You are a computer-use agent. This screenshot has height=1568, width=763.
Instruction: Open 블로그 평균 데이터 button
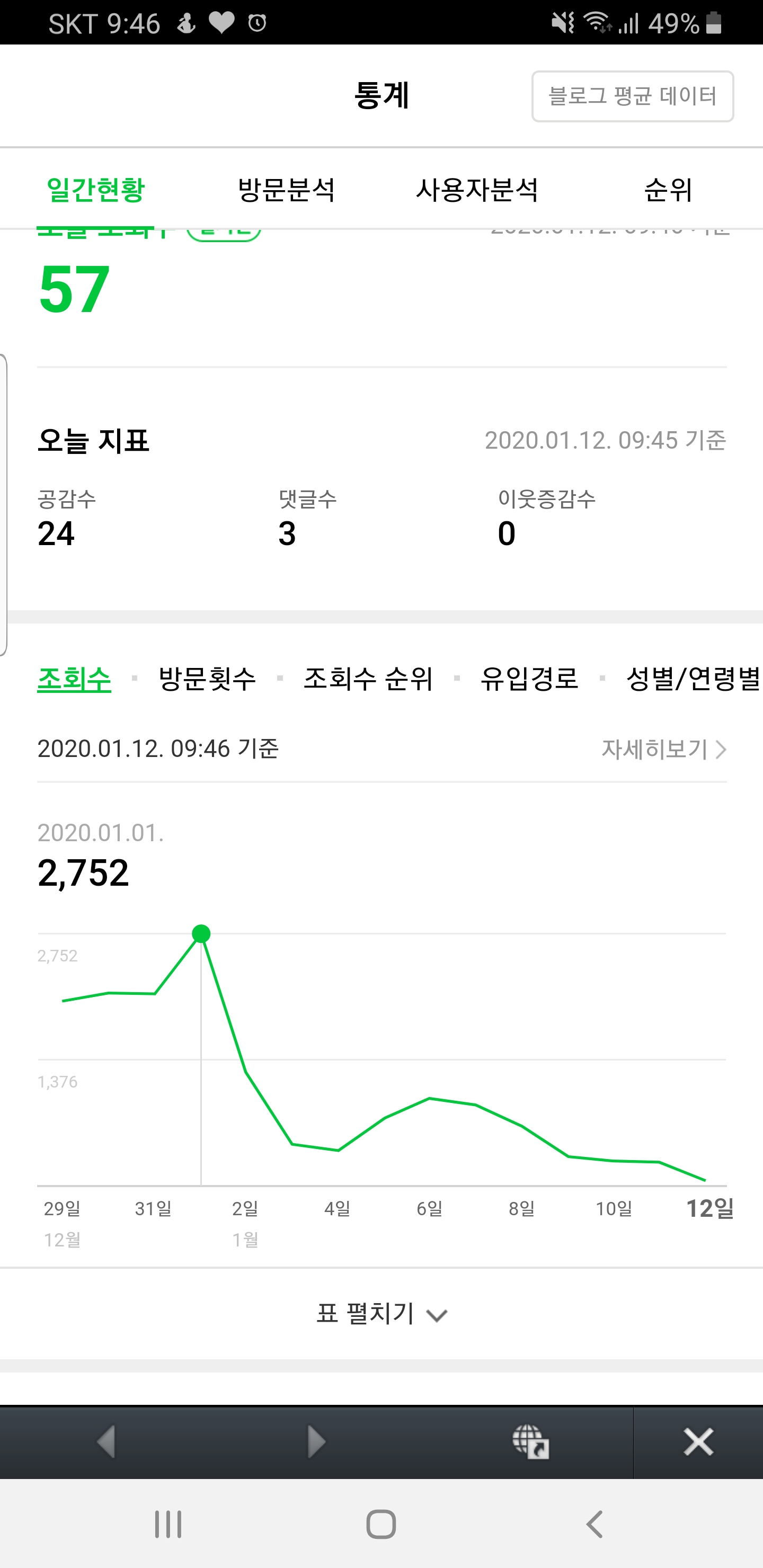tap(632, 96)
